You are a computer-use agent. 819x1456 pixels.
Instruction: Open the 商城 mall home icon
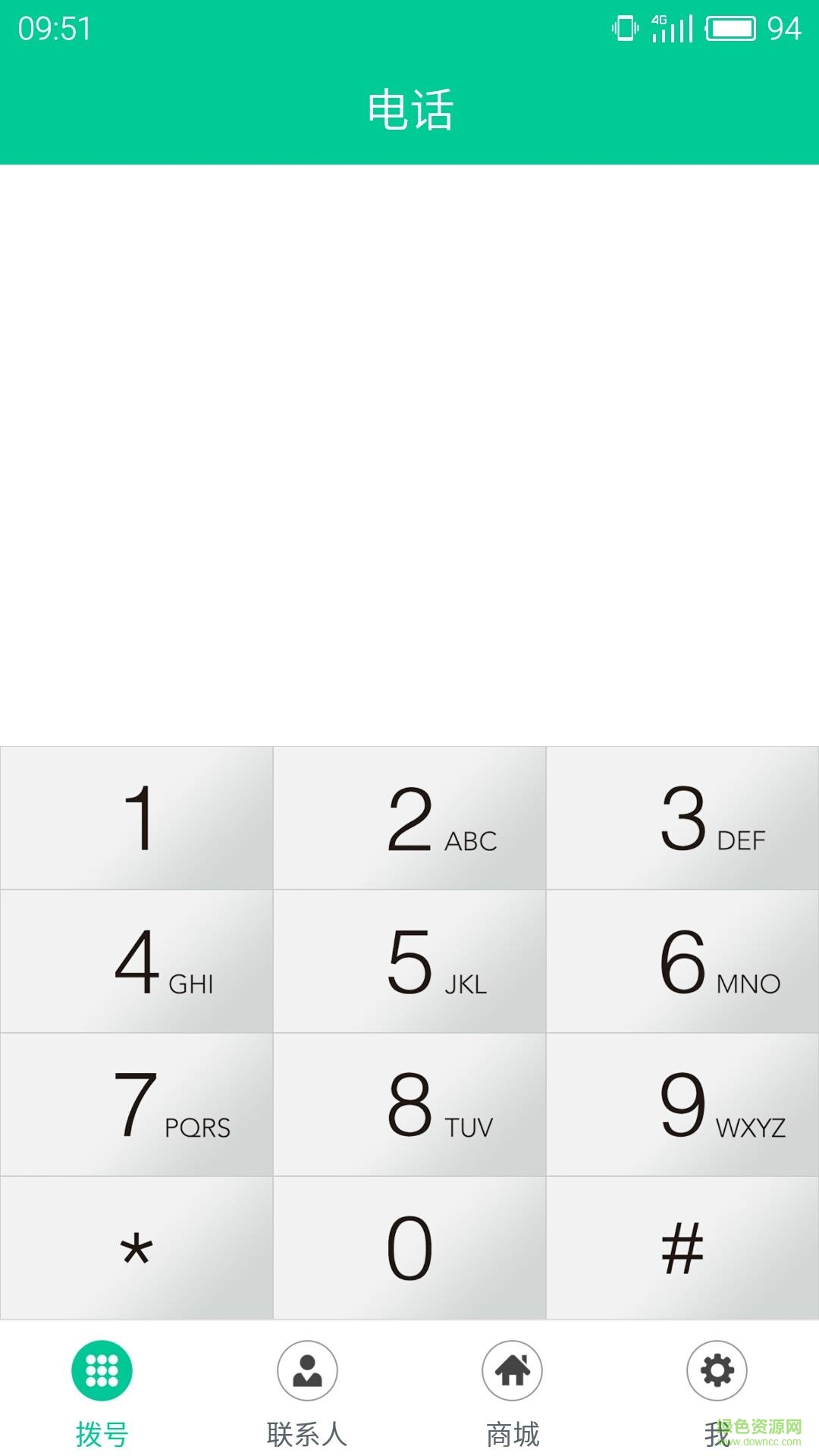click(511, 1370)
